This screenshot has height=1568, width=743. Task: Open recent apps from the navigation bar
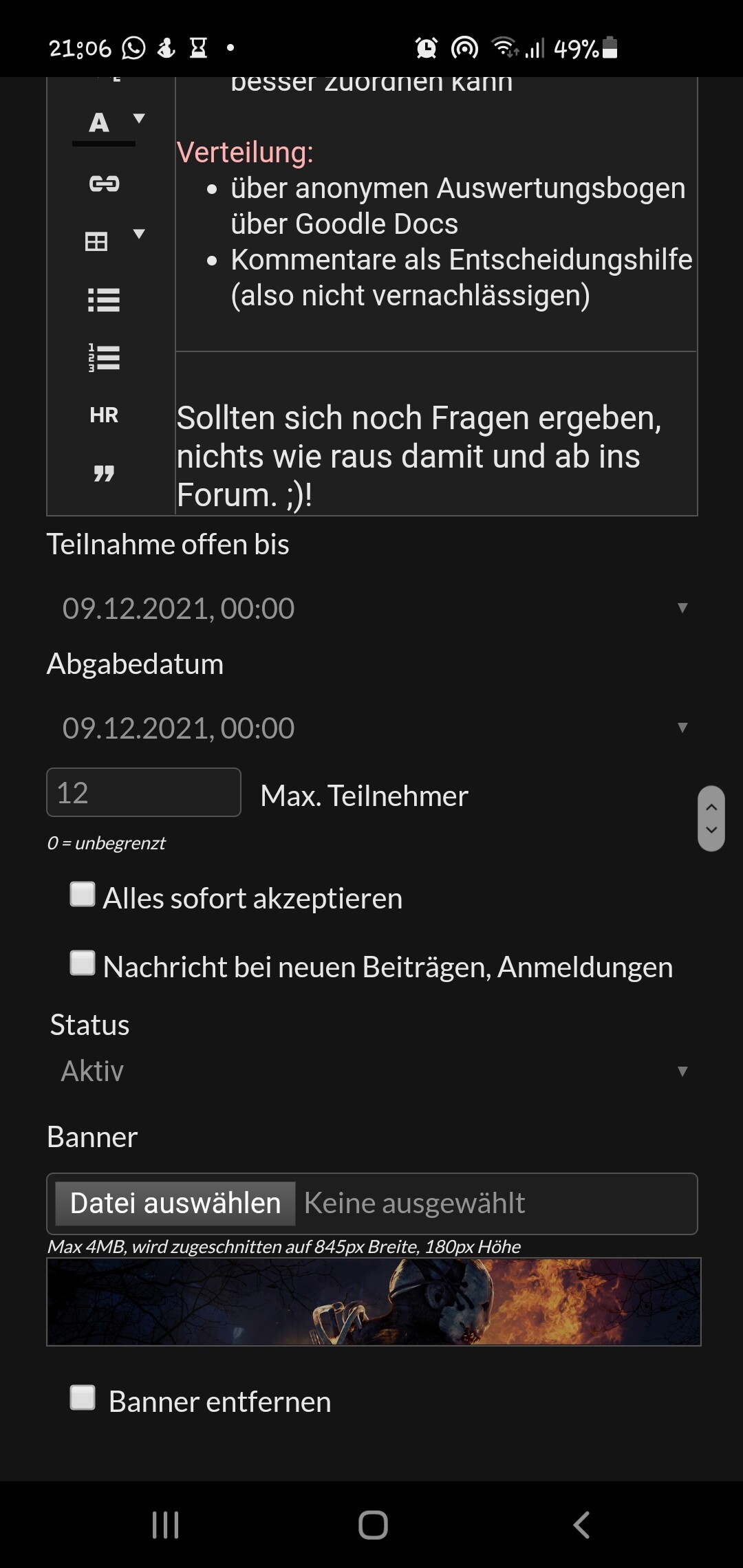[165, 1525]
